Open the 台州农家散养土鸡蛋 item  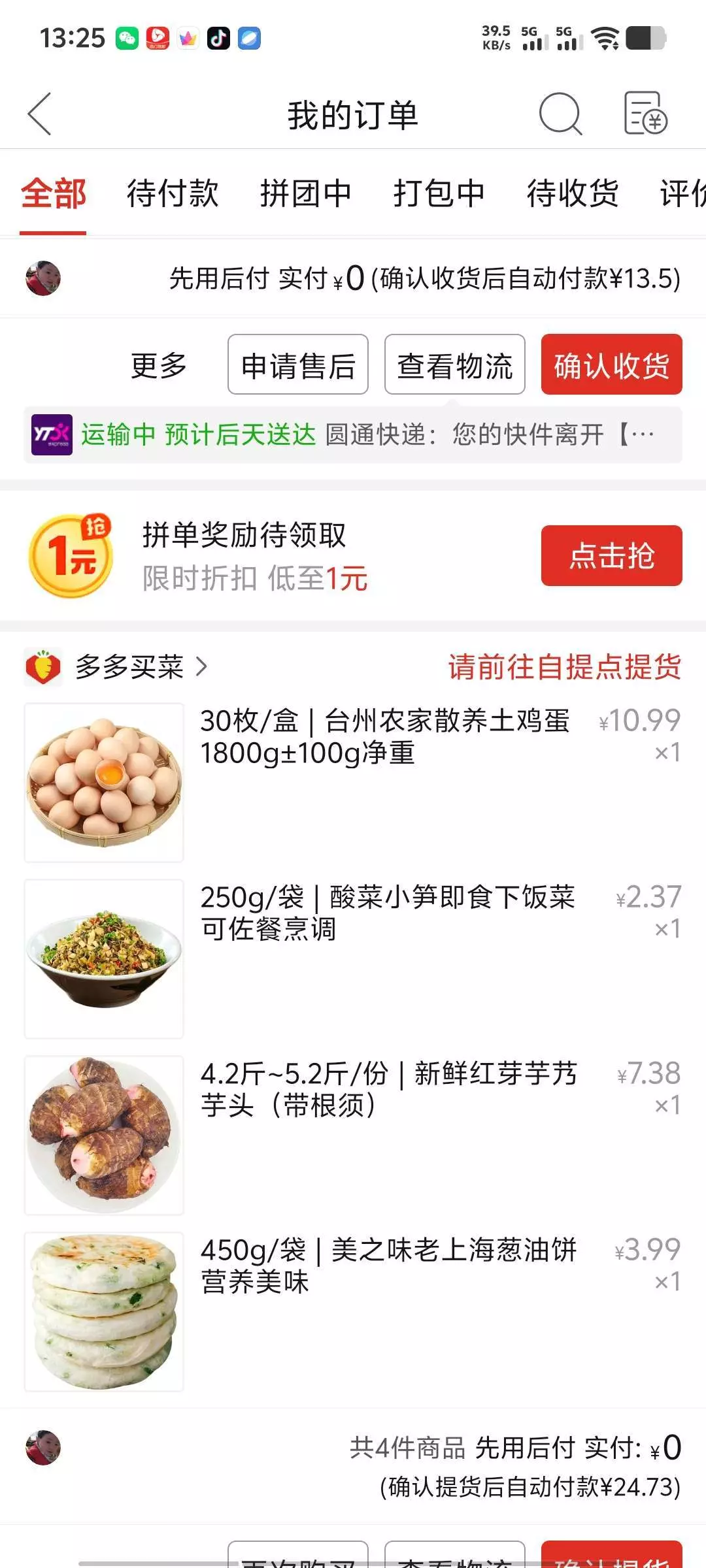384,737
